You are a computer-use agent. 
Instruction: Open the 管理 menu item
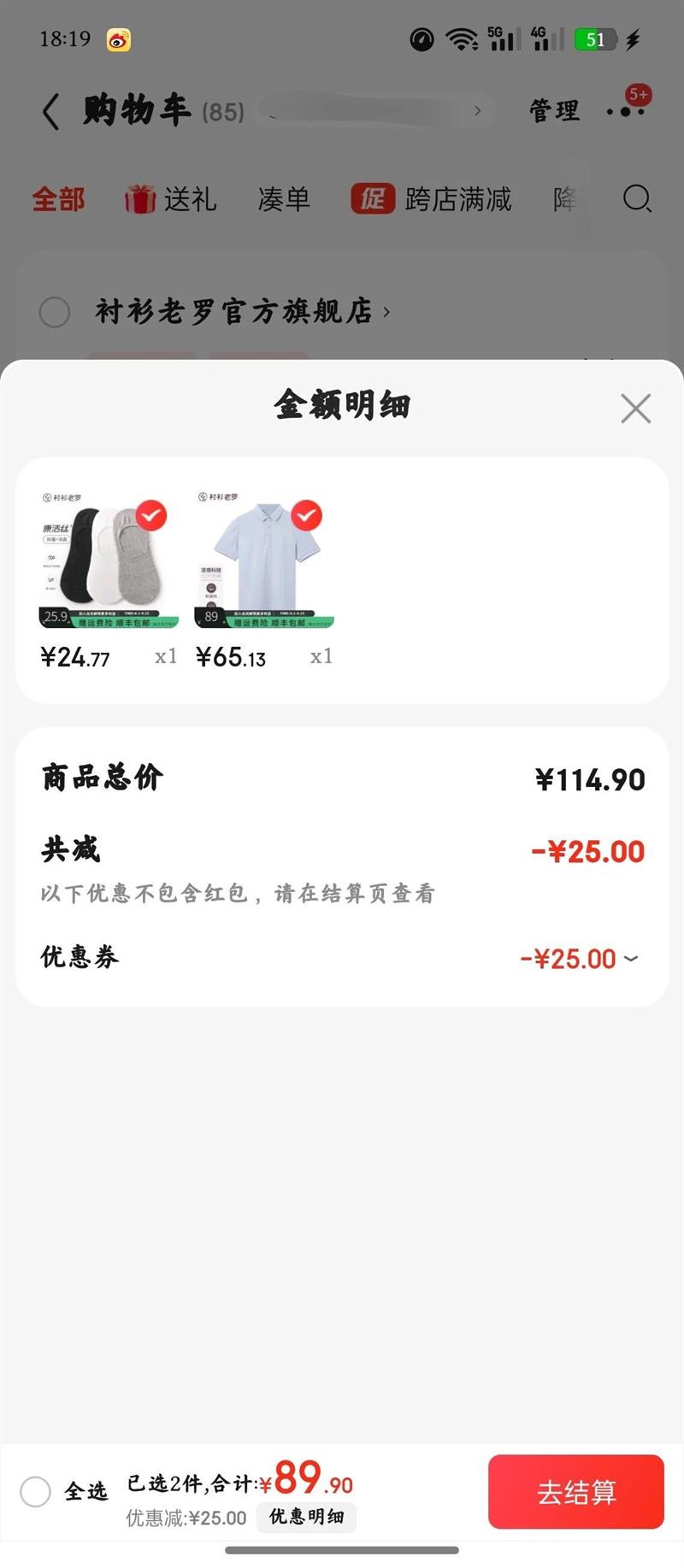(x=553, y=111)
